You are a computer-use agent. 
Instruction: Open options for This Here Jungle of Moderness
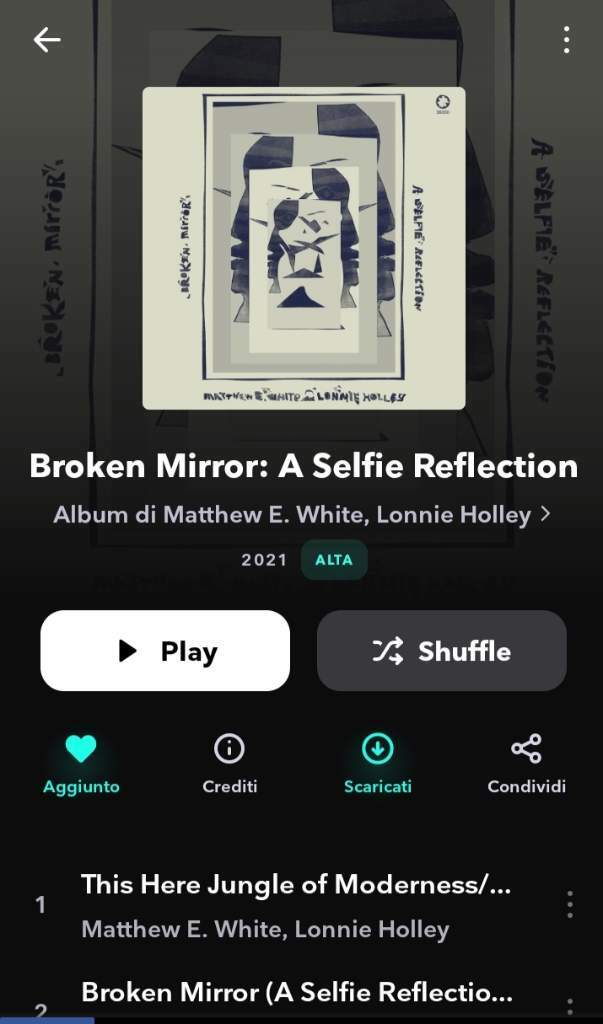click(569, 905)
